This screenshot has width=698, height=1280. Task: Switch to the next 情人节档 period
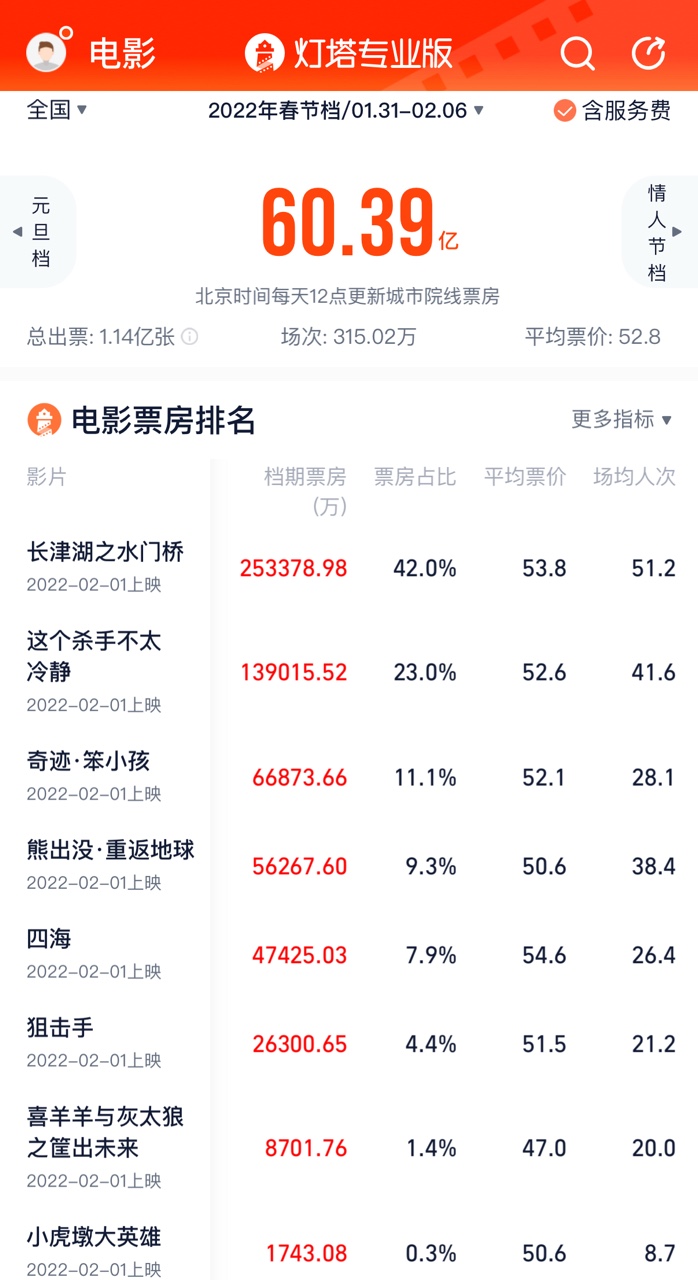659,232
